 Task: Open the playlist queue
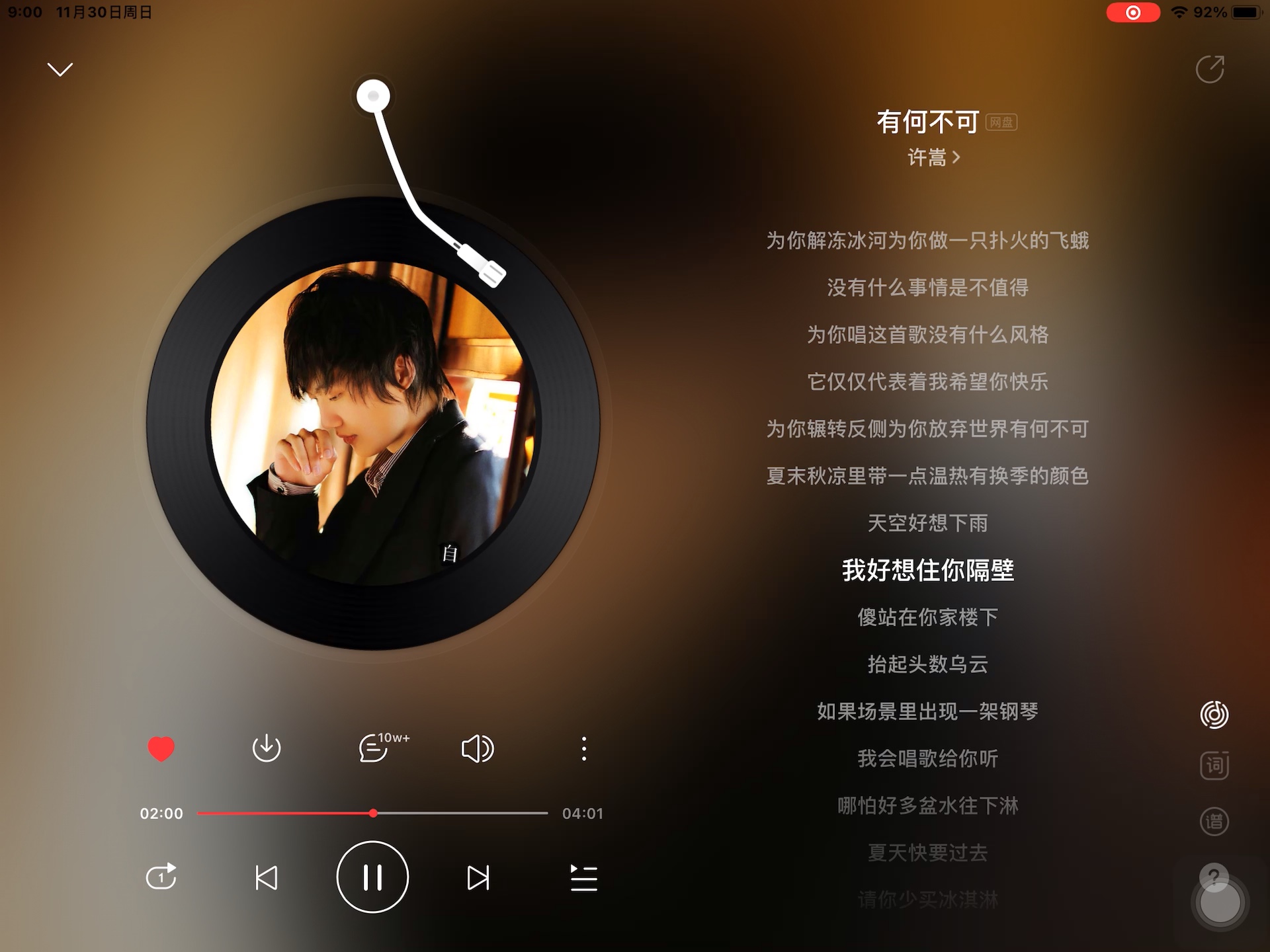[583, 877]
